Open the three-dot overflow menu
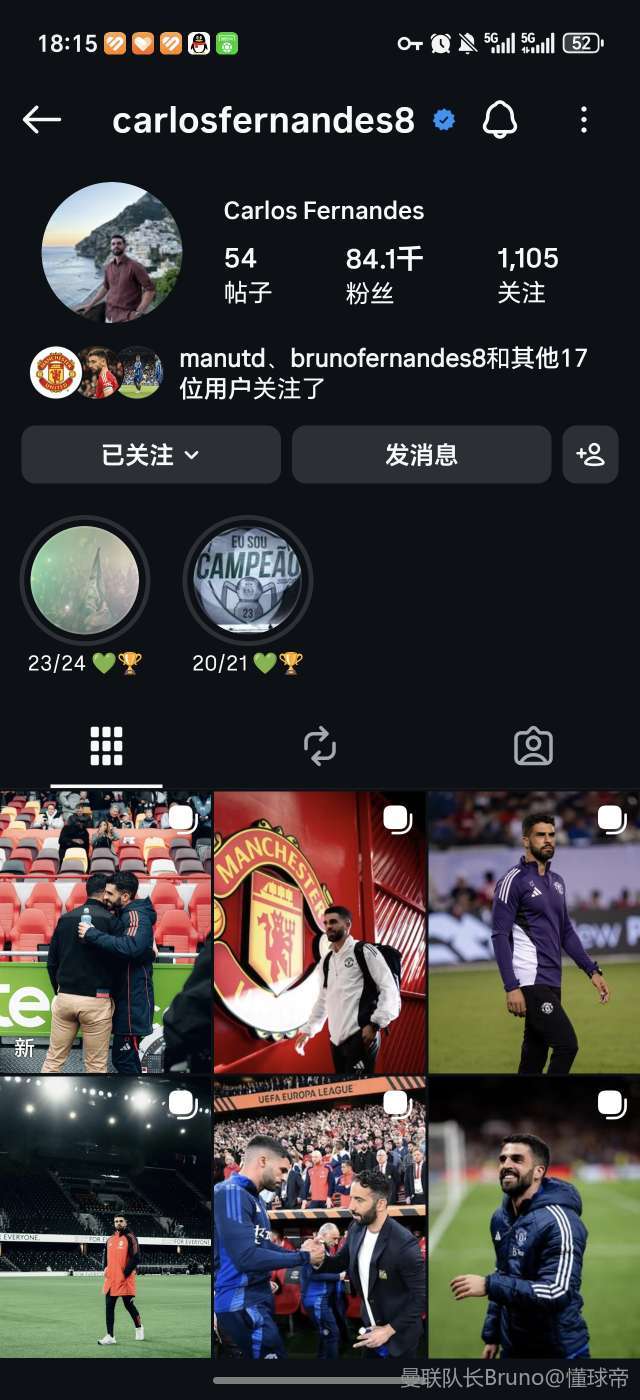The width and height of the screenshot is (640, 1400). (x=584, y=120)
